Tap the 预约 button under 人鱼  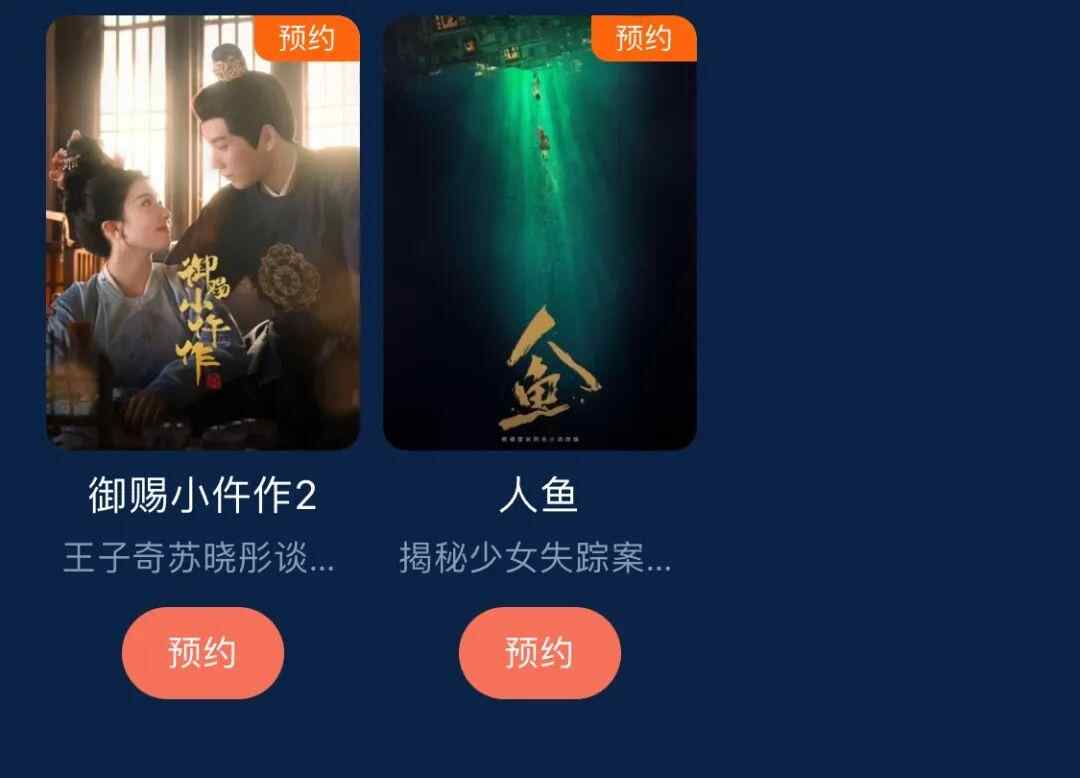click(x=540, y=653)
